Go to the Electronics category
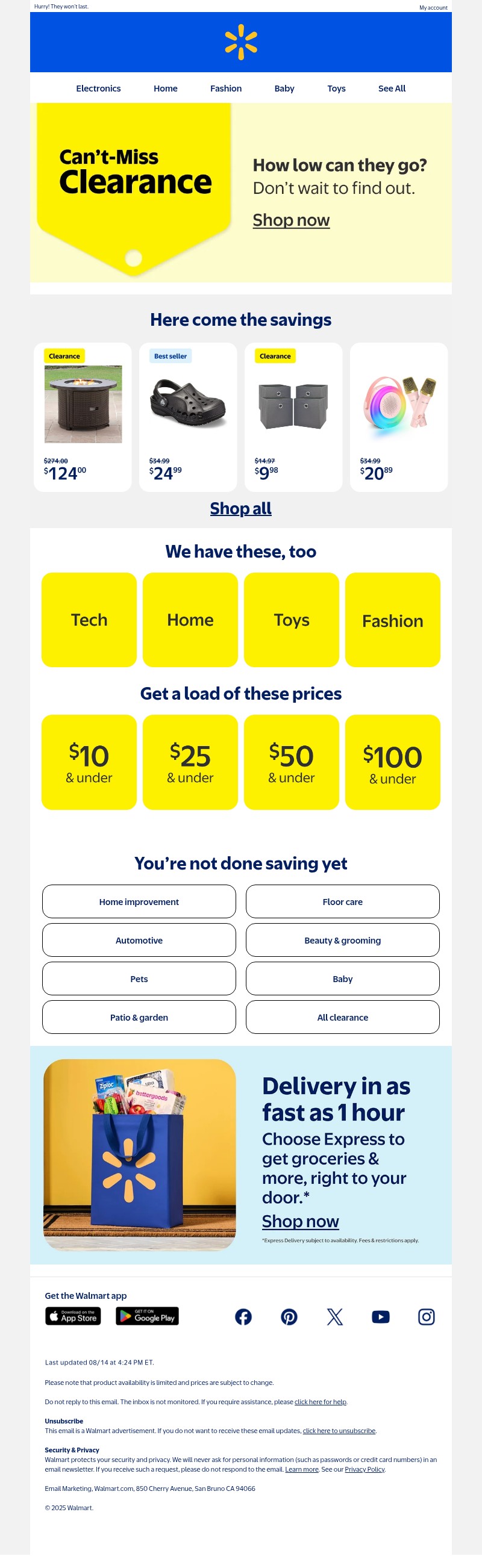This screenshot has width=482, height=1568. (98, 89)
